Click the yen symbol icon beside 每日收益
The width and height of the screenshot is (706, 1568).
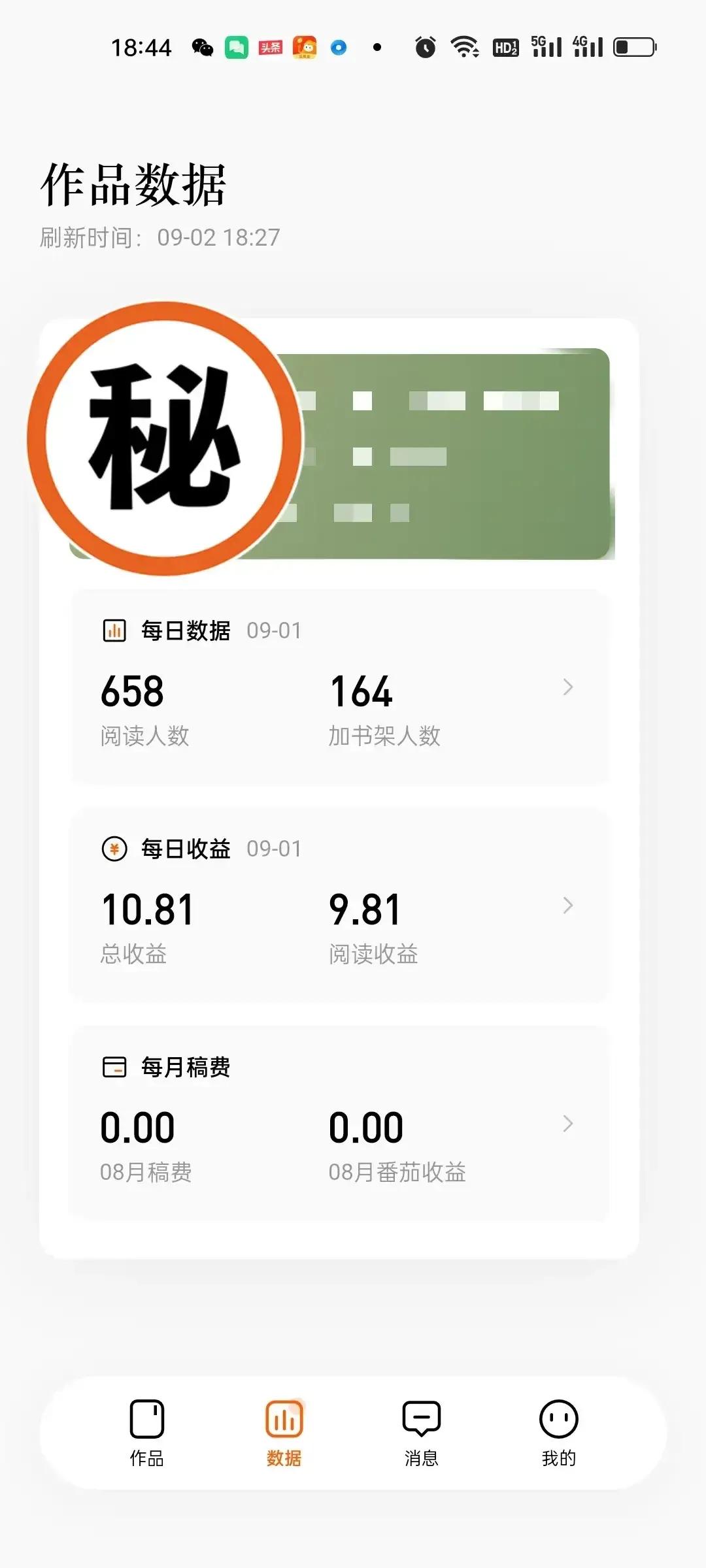(114, 848)
